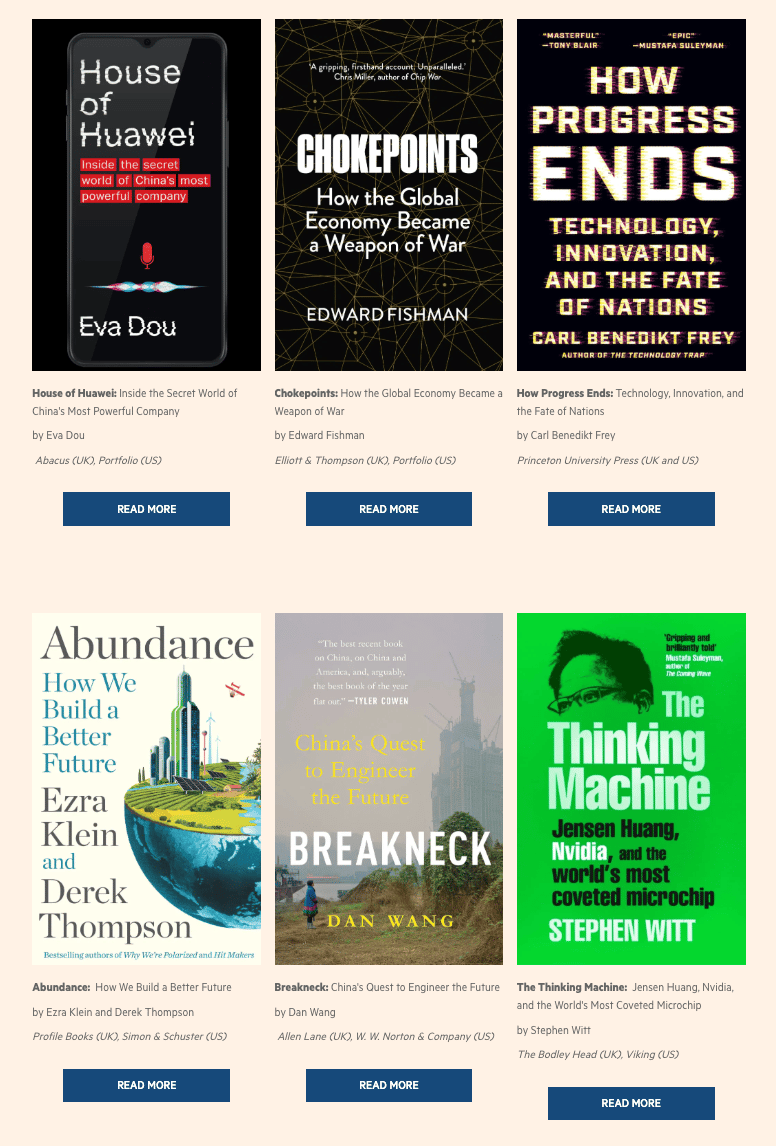The width and height of the screenshot is (776, 1146).
Task: Open The Thinking Machine book cover
Action: pos(631,789)
